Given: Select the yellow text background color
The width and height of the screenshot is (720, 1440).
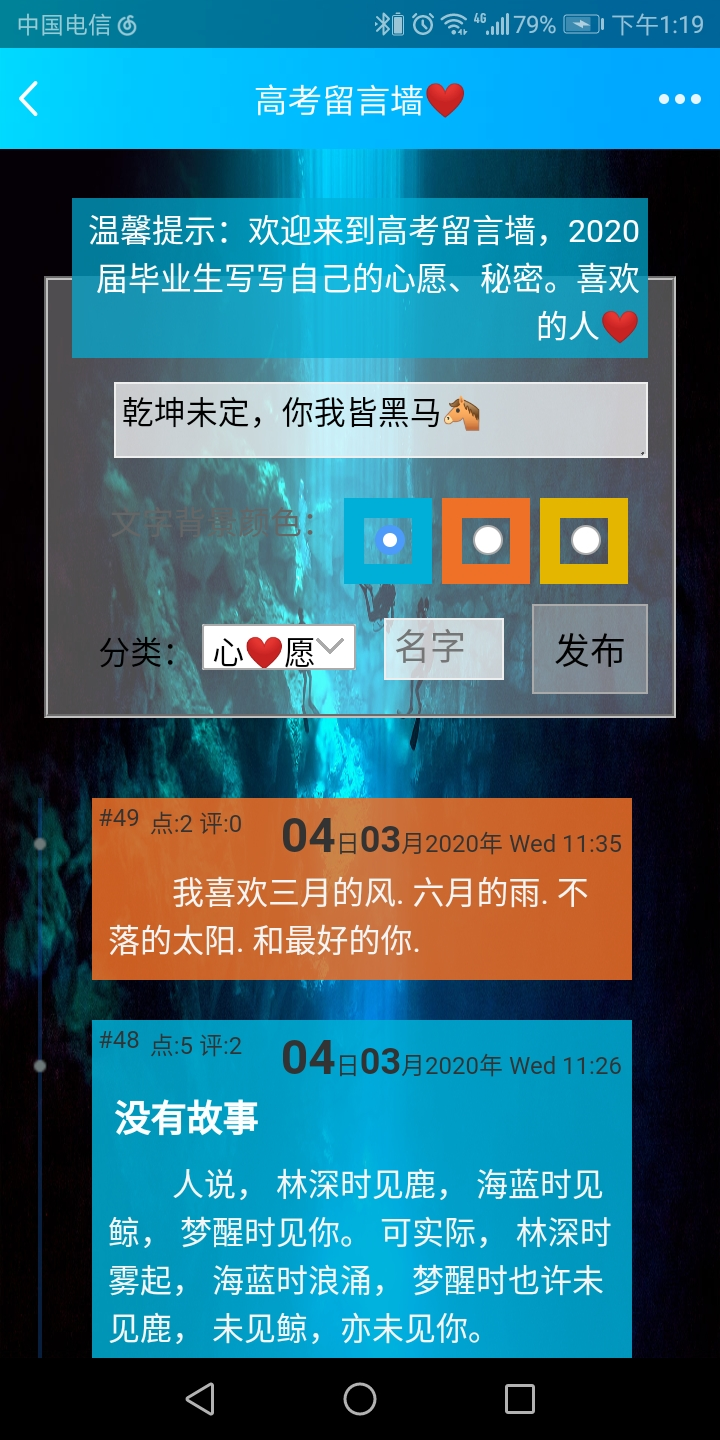Looking at the screenshot, I should coord(585,541).
